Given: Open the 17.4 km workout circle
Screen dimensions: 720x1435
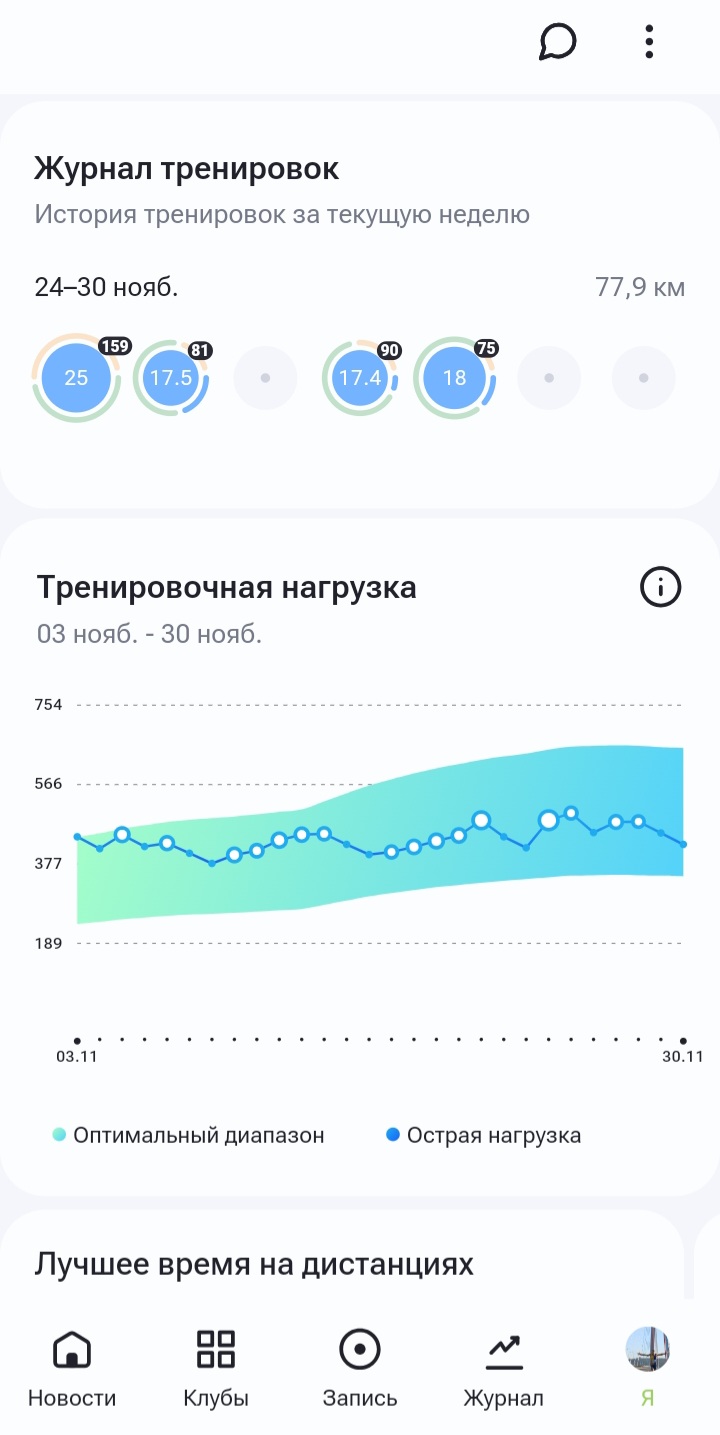Looking at the screenshot, I should (360, 378).
